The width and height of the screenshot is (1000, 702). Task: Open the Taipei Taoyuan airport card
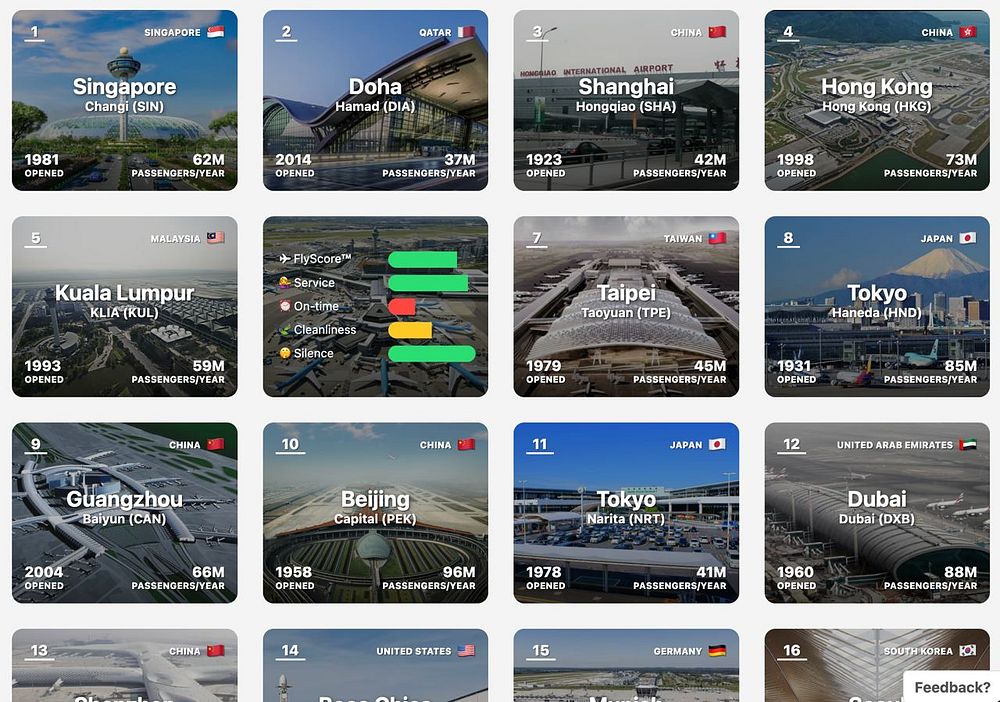(x=626, y=306)
